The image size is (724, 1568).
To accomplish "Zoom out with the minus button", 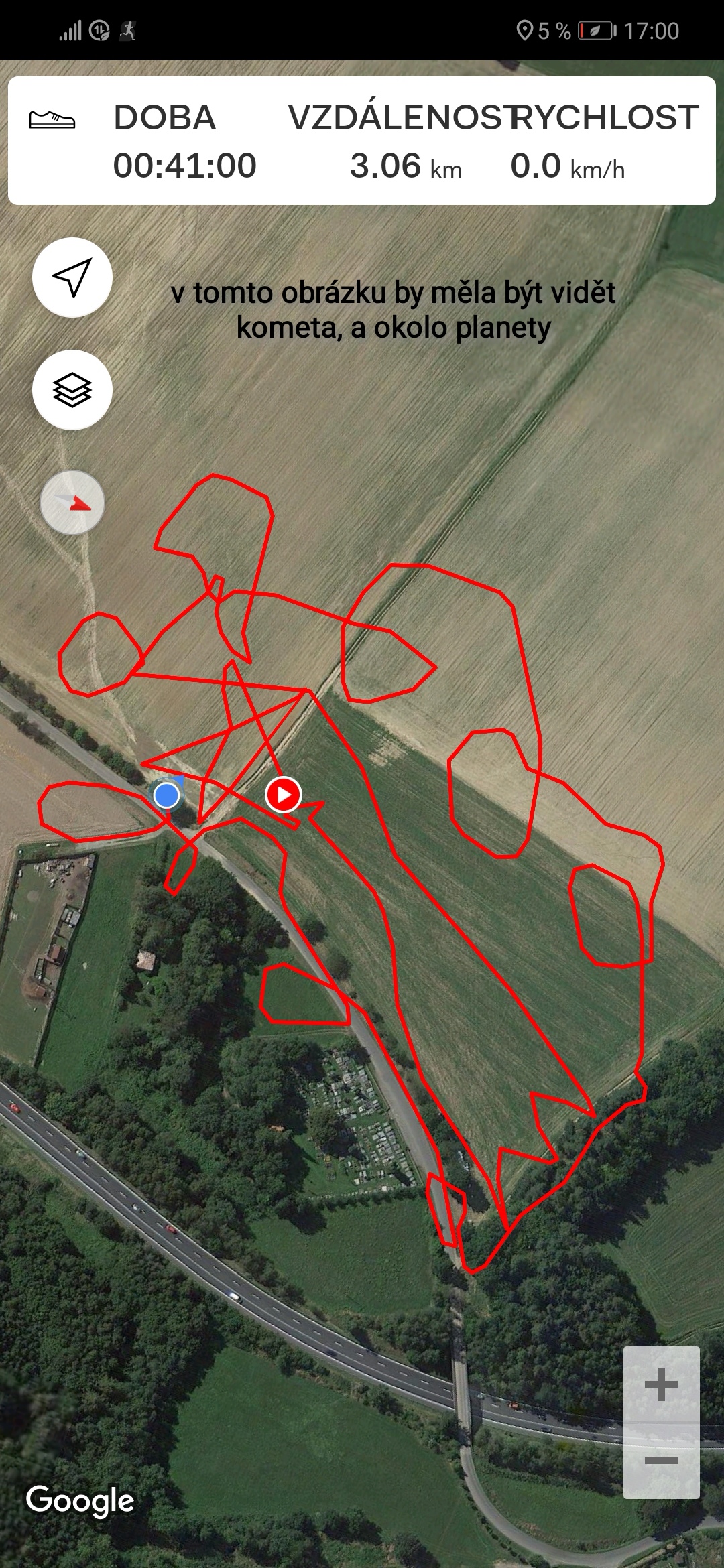I will point(662,1461).
